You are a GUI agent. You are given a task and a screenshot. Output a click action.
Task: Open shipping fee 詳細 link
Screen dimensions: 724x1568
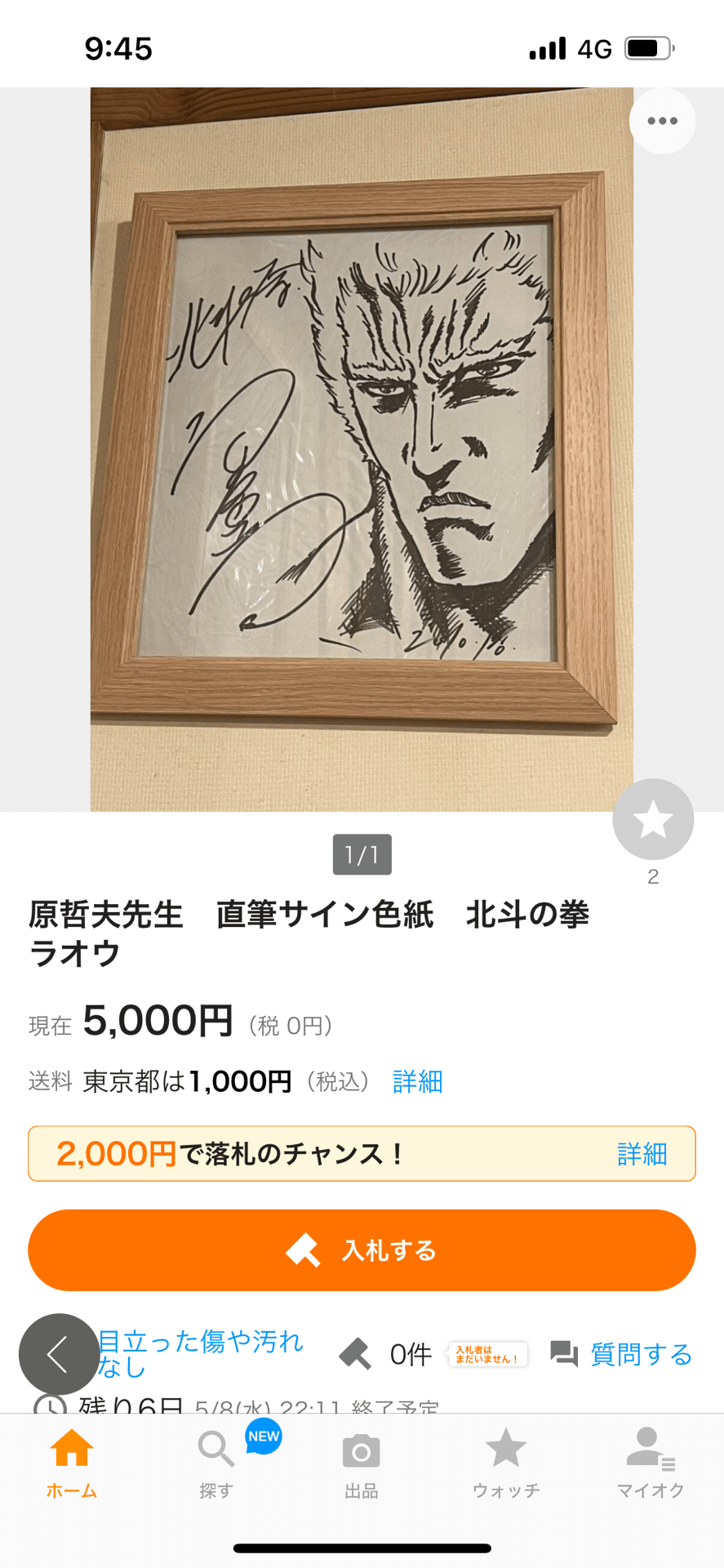click(417, 1081)
